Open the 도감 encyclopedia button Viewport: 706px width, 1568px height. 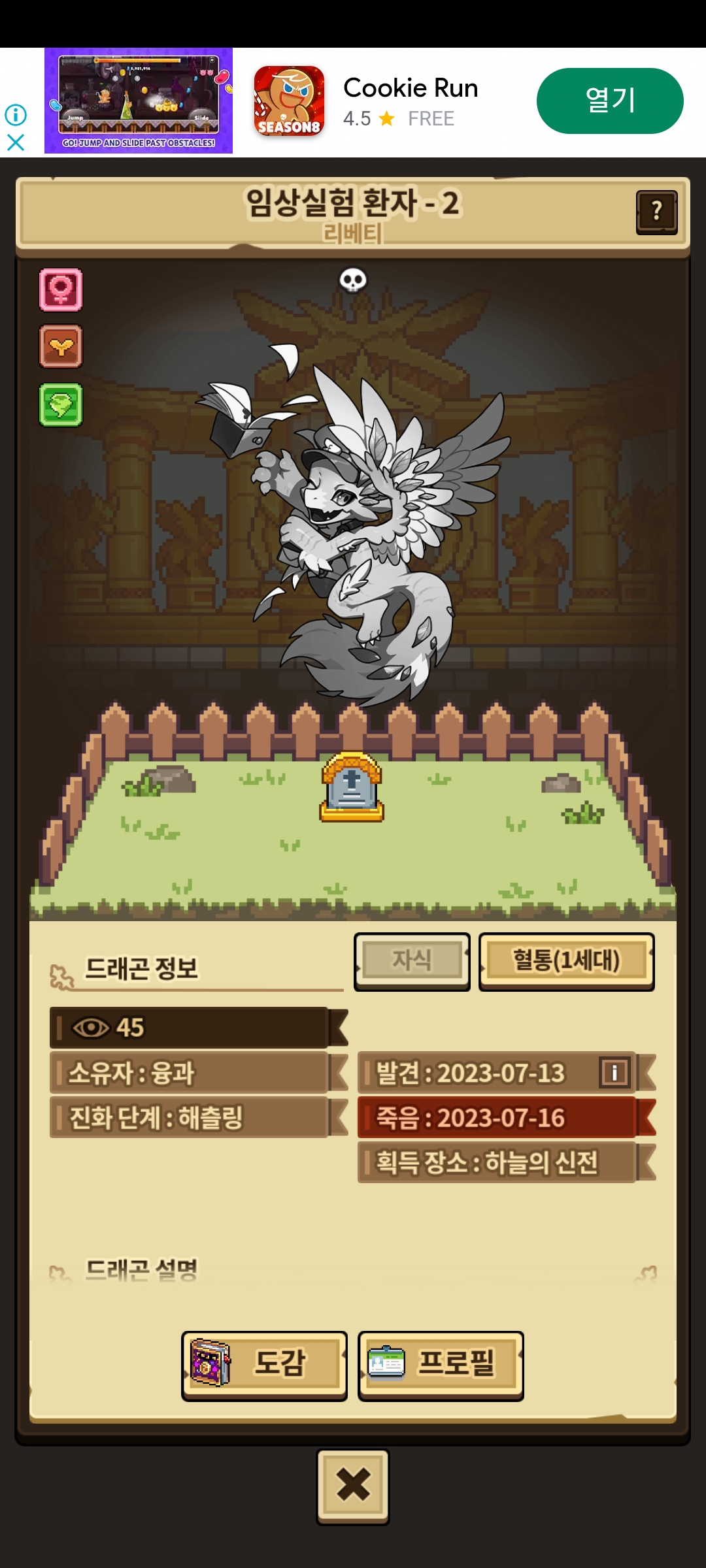click(x=264, y=1365)
